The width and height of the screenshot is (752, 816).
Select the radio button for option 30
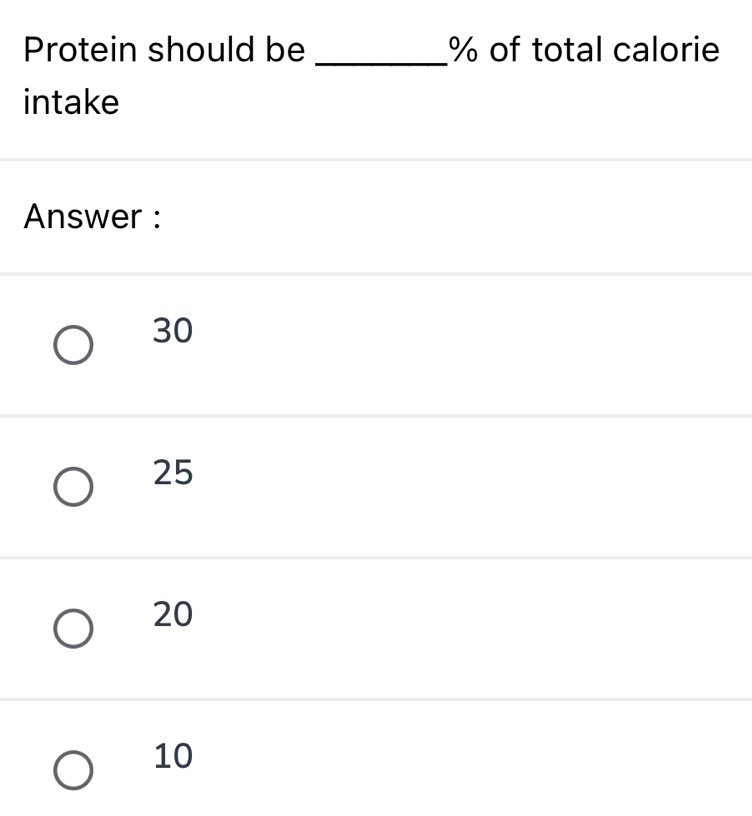point(73,347)
